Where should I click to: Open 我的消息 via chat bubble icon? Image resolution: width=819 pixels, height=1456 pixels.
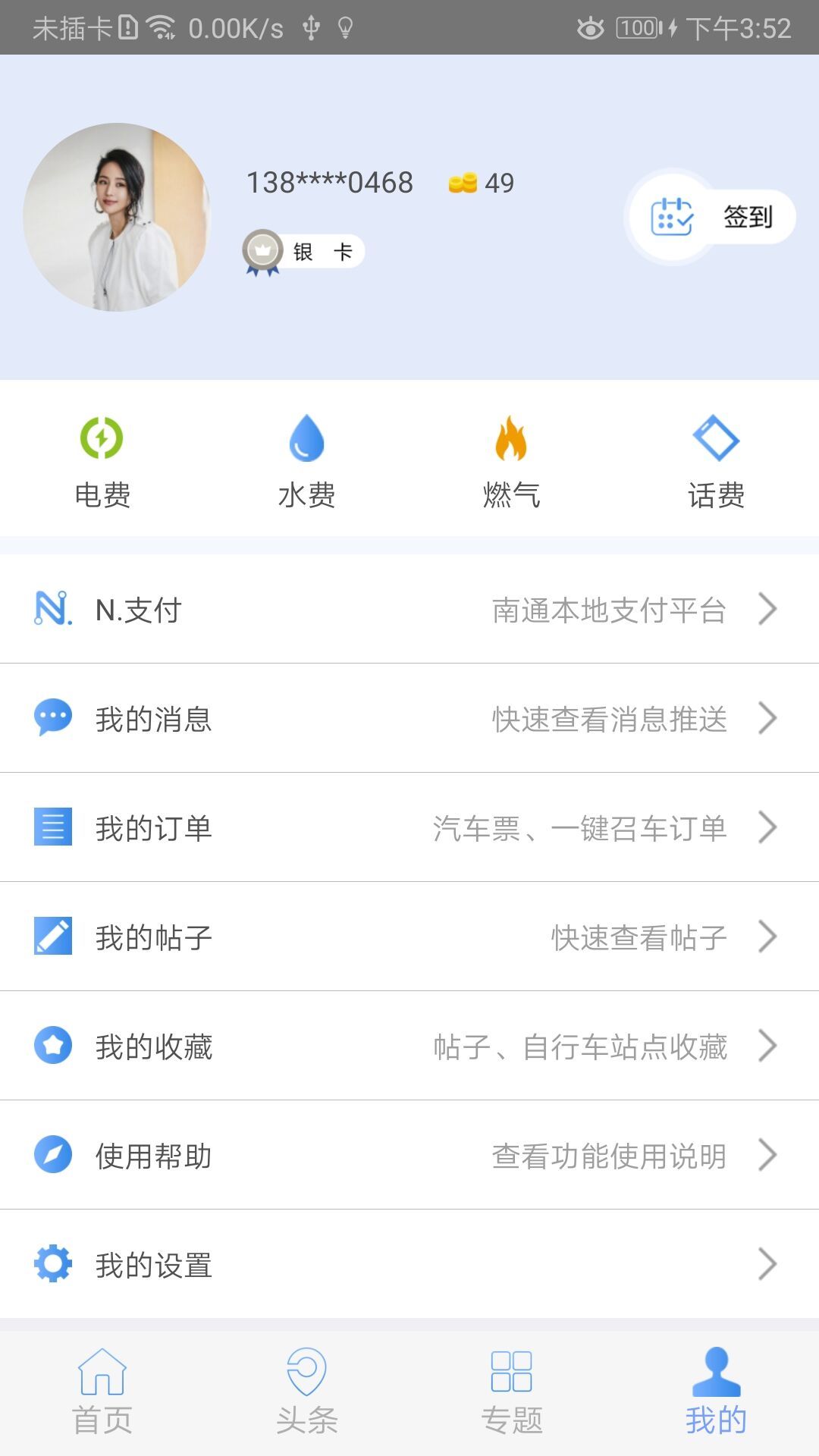pos(51,718)
